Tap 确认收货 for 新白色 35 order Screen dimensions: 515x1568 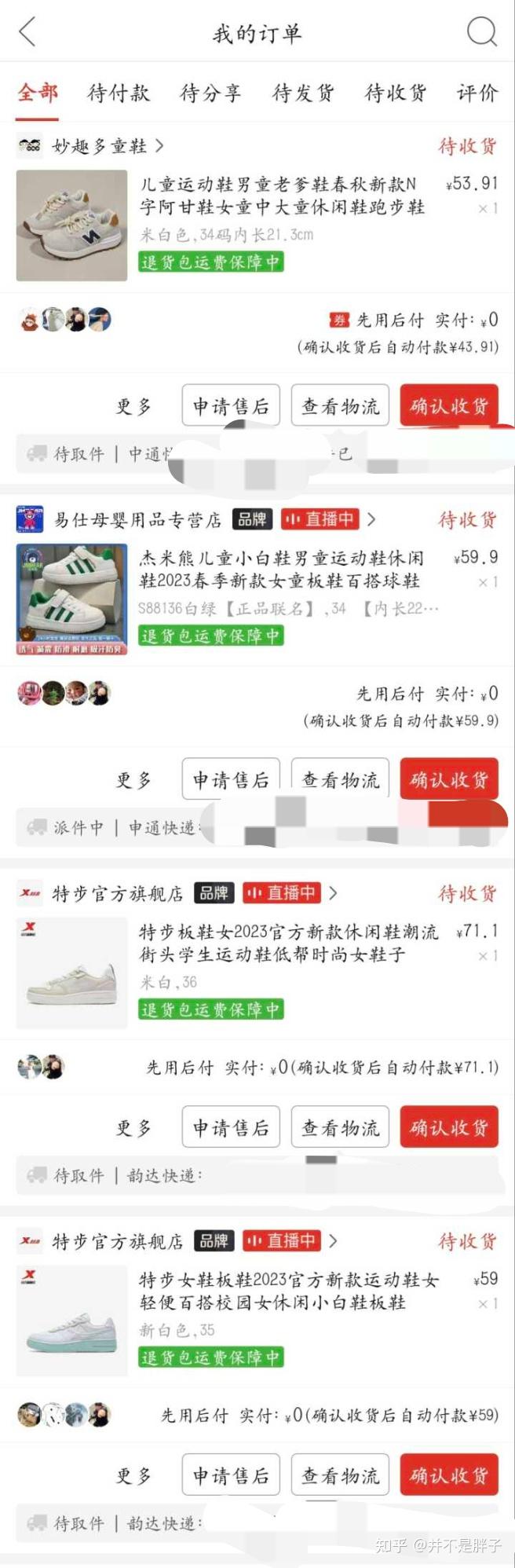click(448, 1476)
